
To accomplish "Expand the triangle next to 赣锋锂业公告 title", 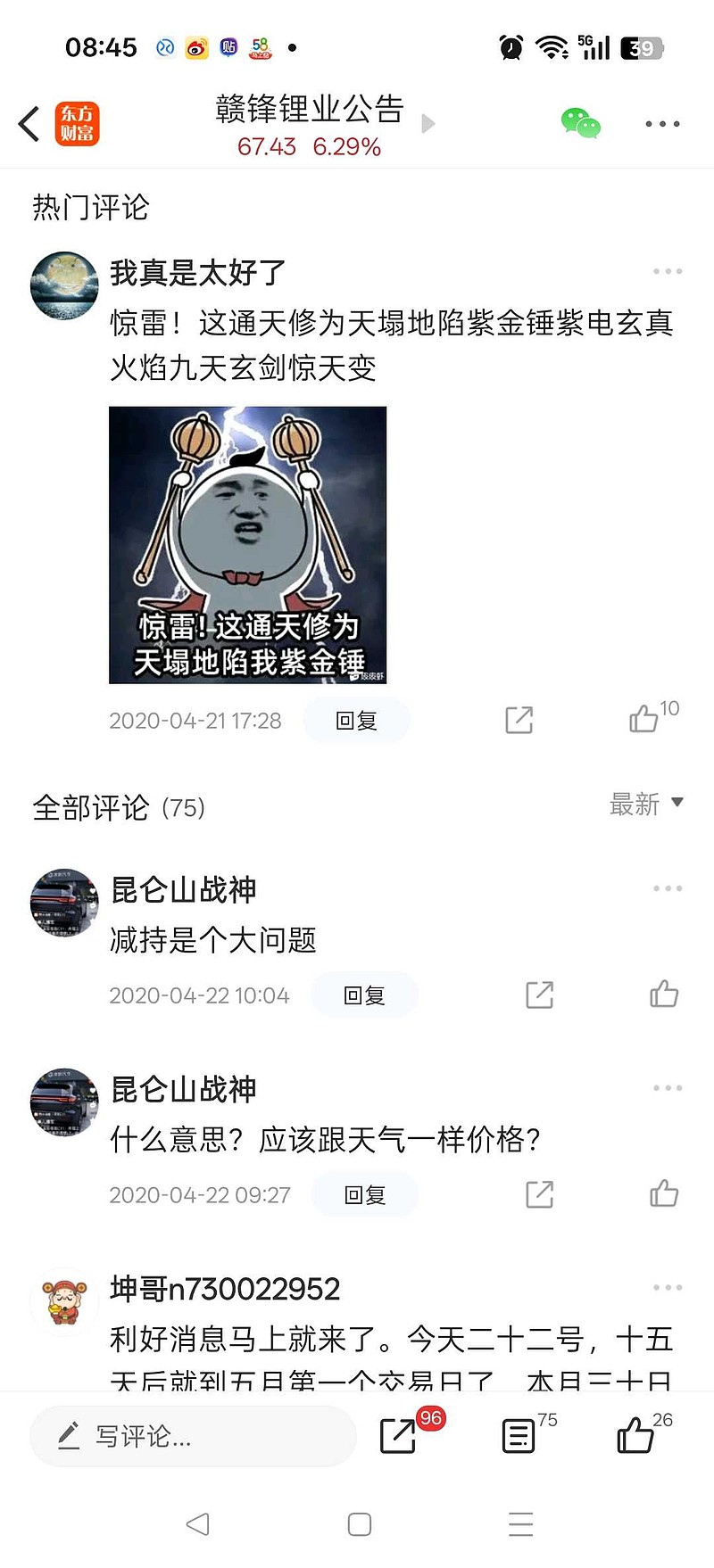I will pyautogui.click(x=428, y=123).
